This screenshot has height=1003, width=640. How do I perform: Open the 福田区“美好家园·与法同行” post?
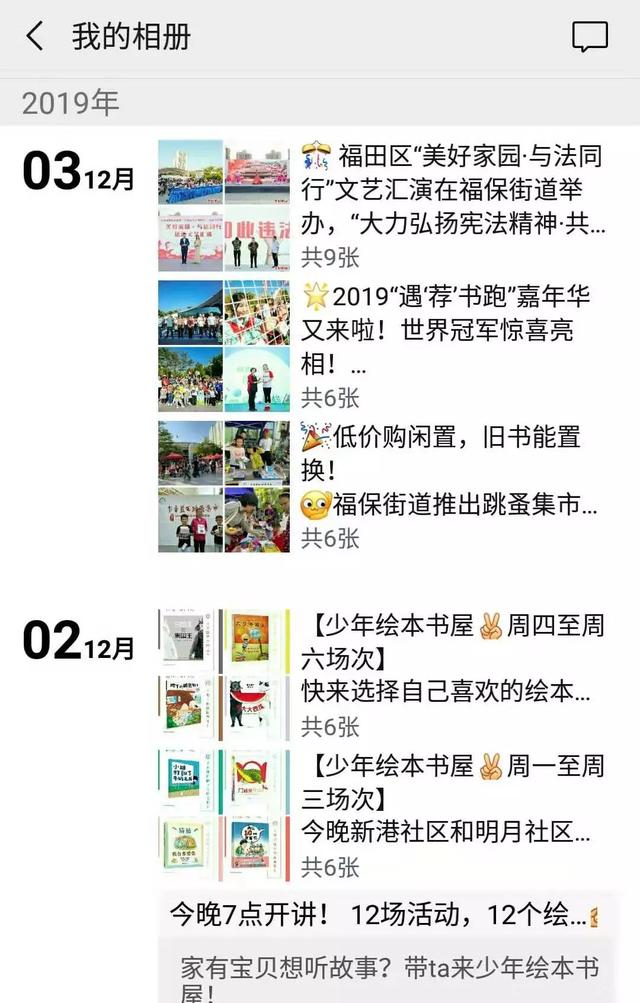click(x=455, y=191)
